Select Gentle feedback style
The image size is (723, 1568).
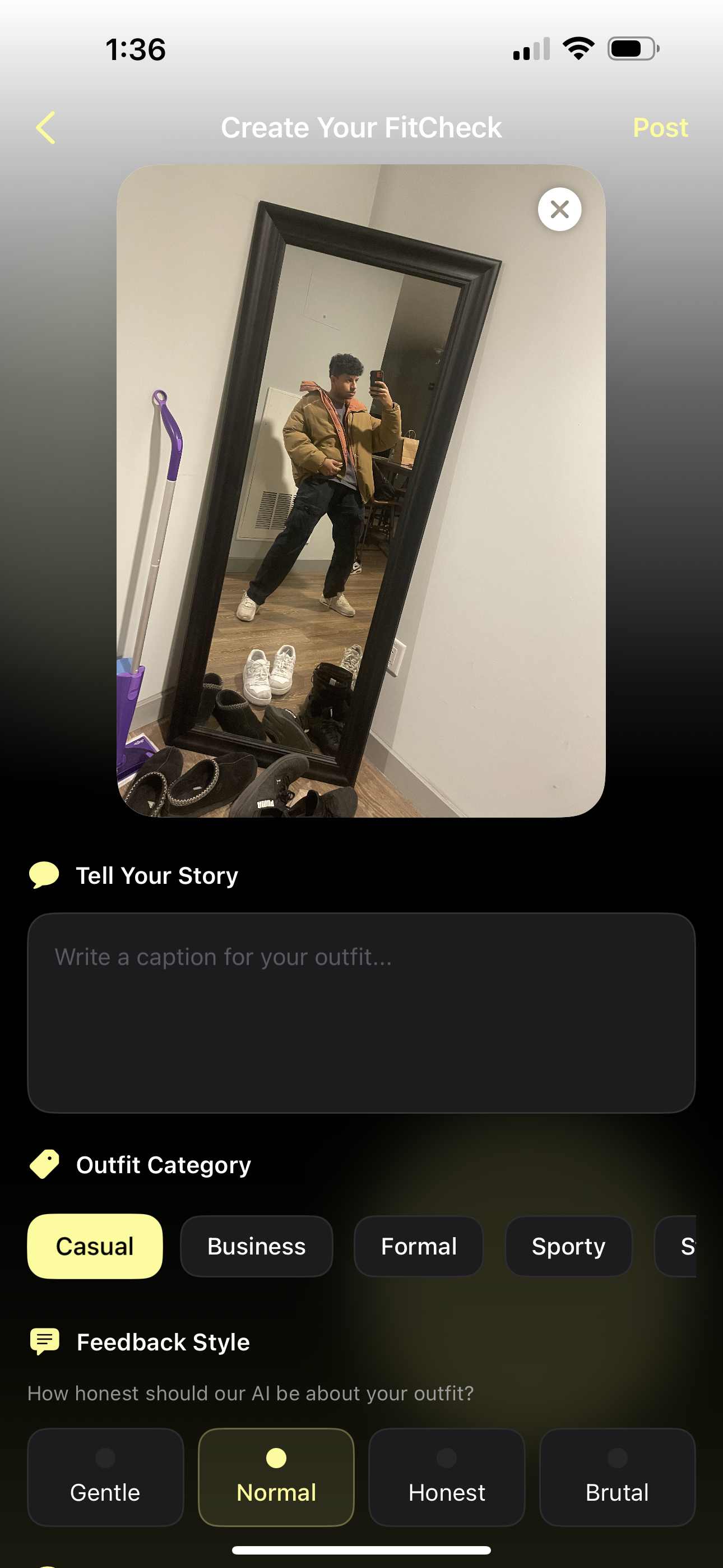(105, 1477)
